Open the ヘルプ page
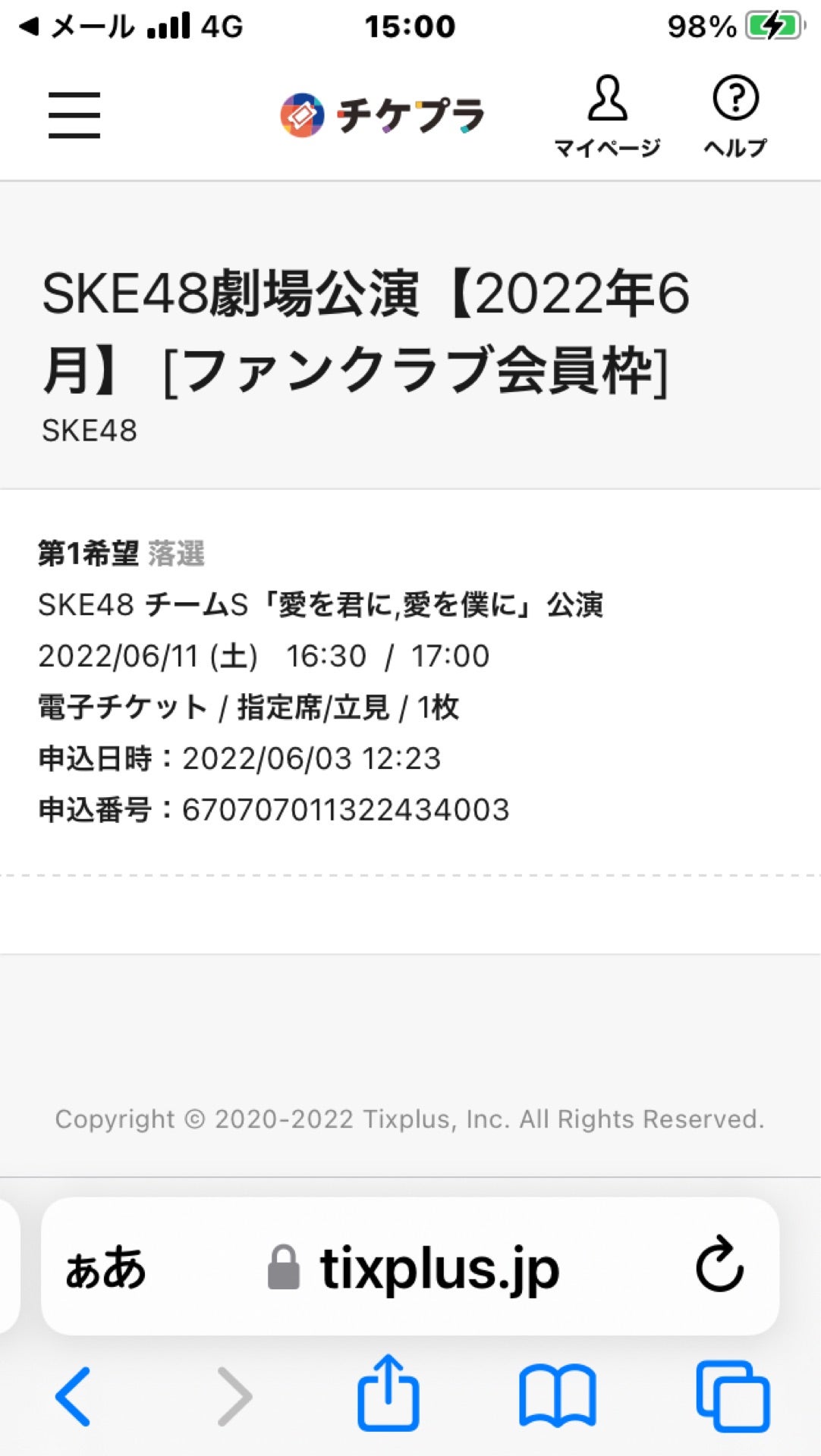 [735, 116]
